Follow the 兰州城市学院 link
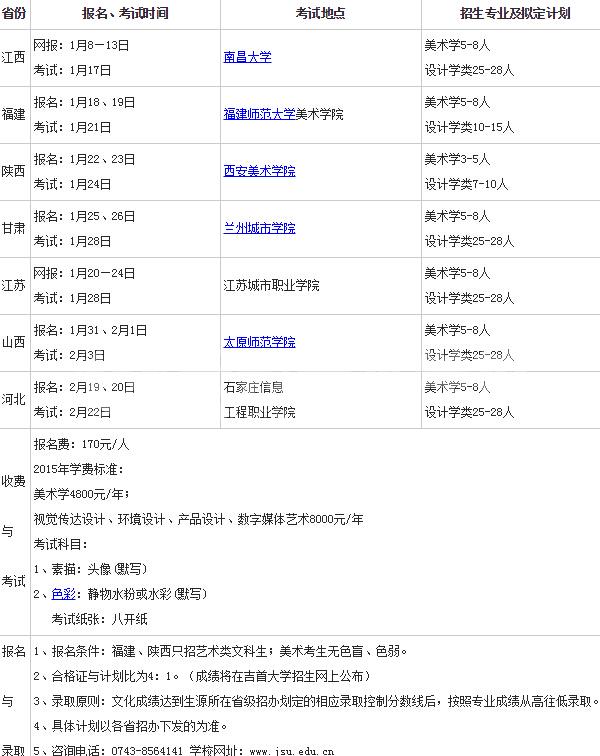The width and height of the screenshot is (600, 756). pos(259,229)
